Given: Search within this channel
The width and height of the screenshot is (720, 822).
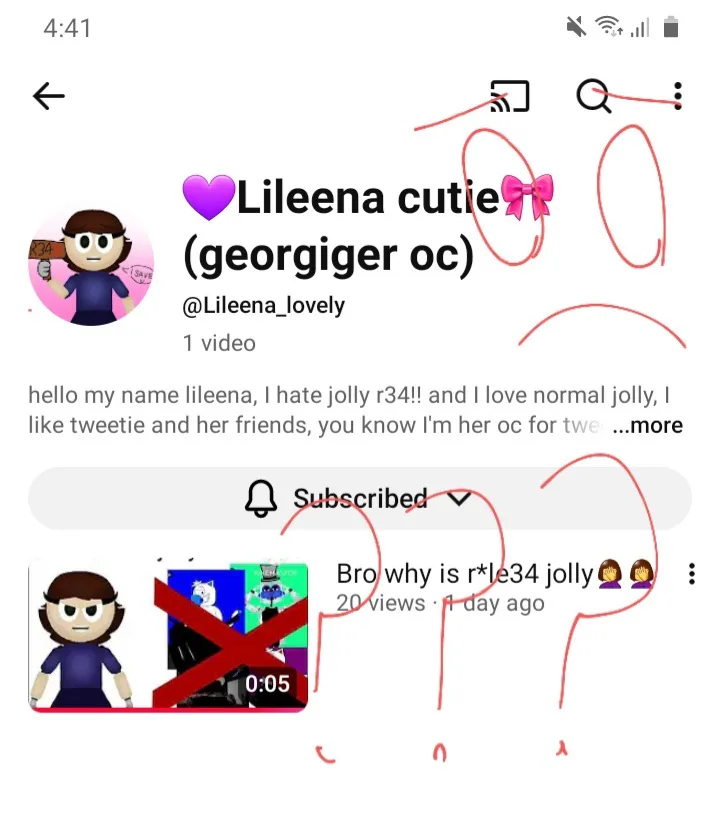Looking at the screenshot, I should [x=594, y=96].
